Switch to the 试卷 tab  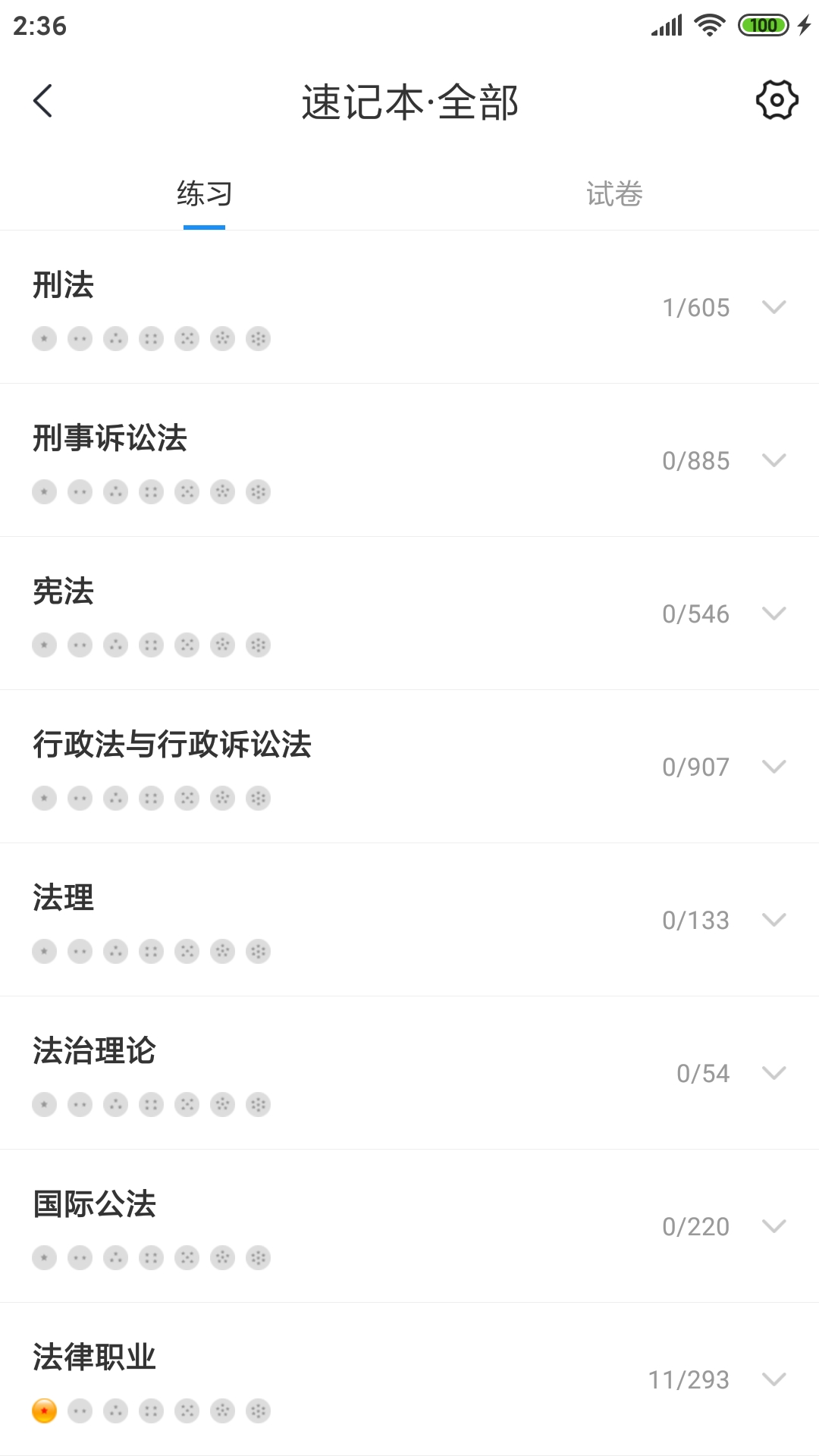[614, 194]
